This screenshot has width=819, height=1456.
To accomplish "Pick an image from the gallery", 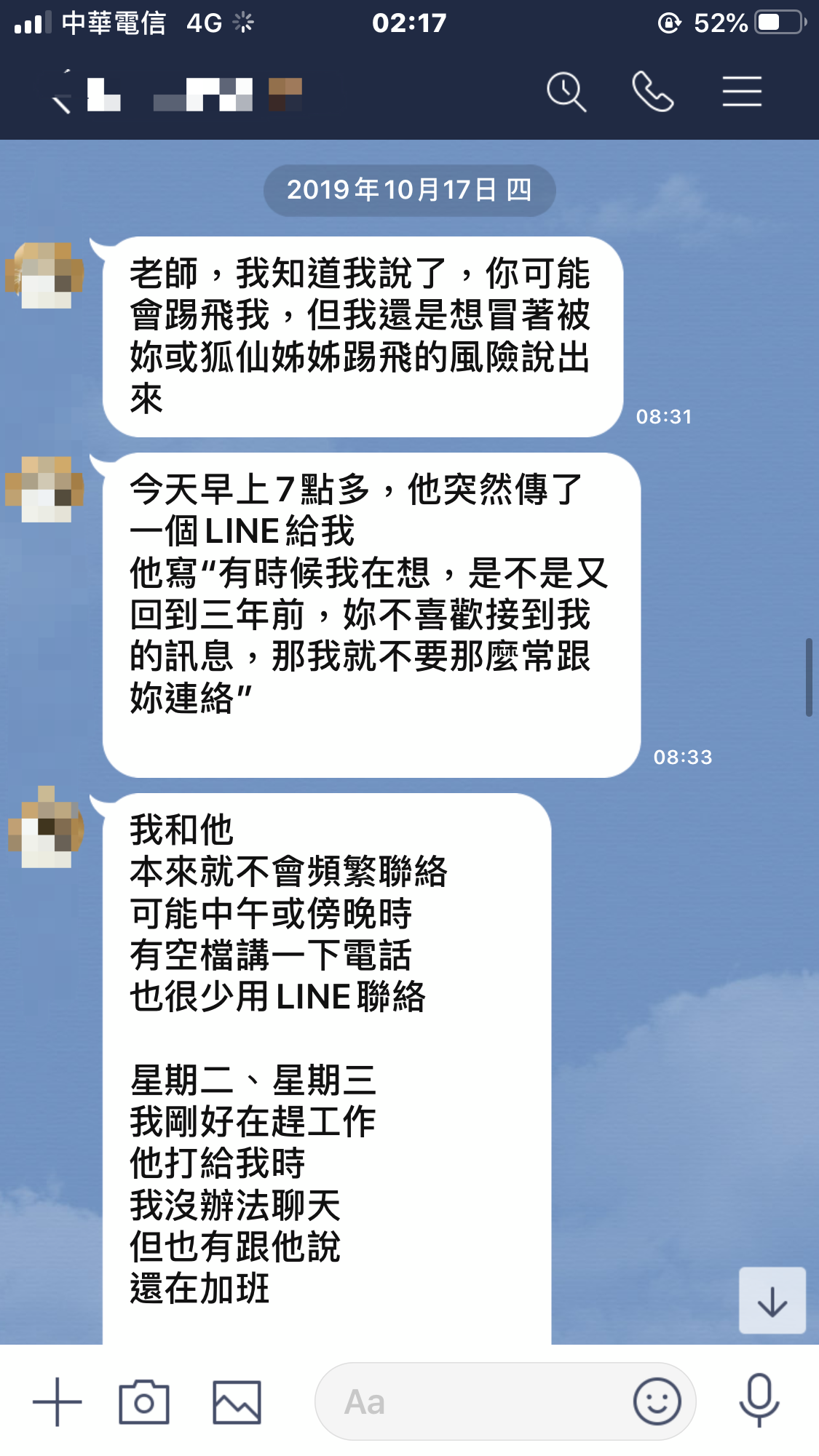I will coord(237,1401).
